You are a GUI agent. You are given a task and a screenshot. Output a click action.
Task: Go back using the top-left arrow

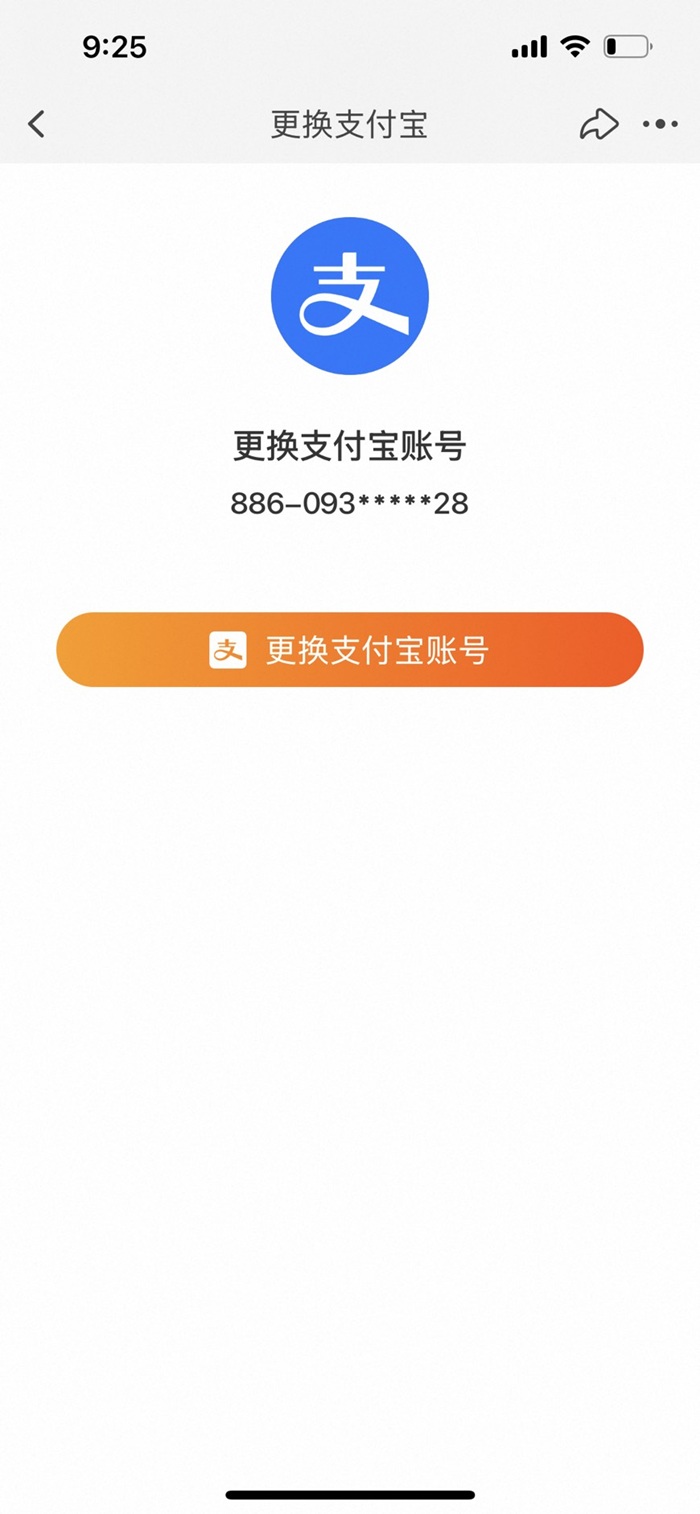click(37, 124)
